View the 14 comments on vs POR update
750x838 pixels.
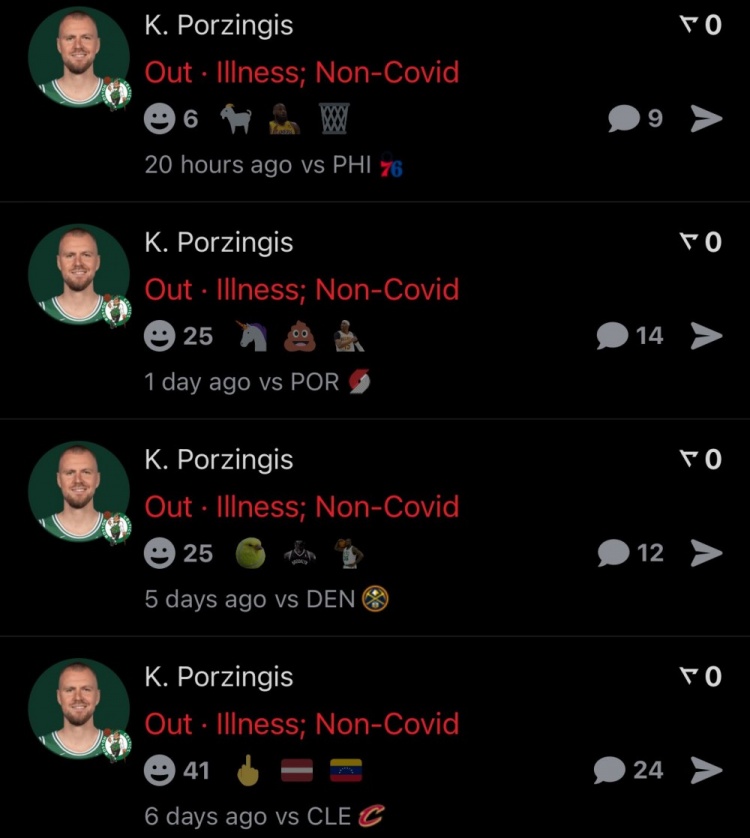tap(629, 336)
